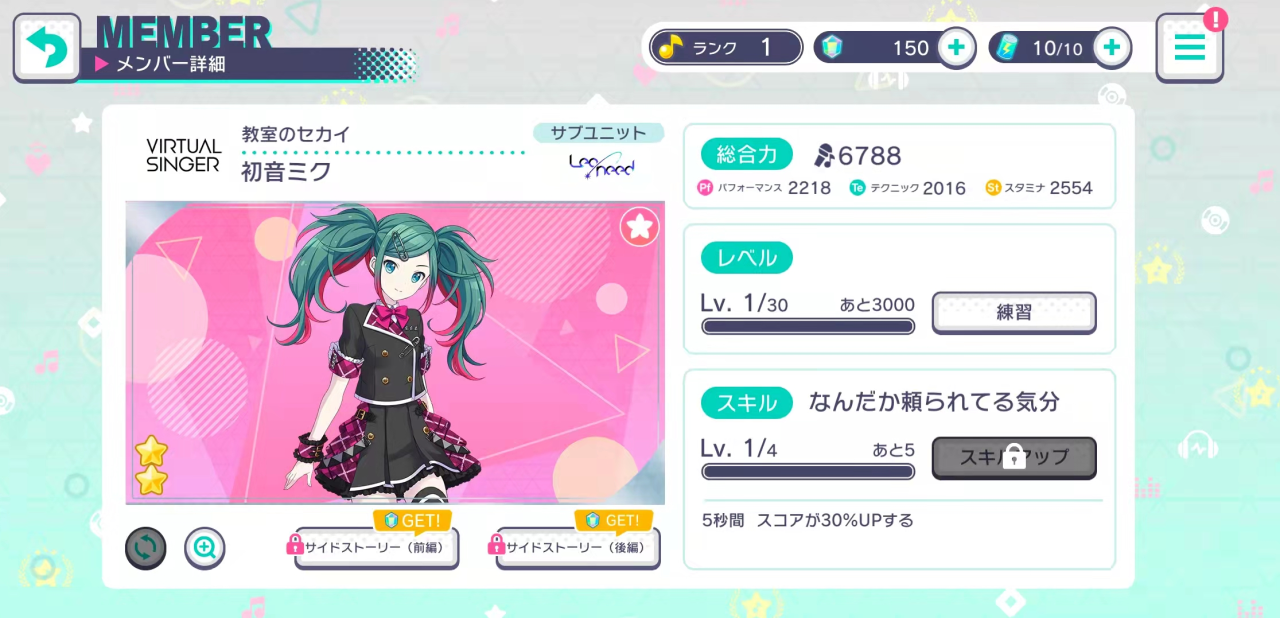Add more crystals with plus button
Screen dimensions: 1280x618
pos(956,47)
